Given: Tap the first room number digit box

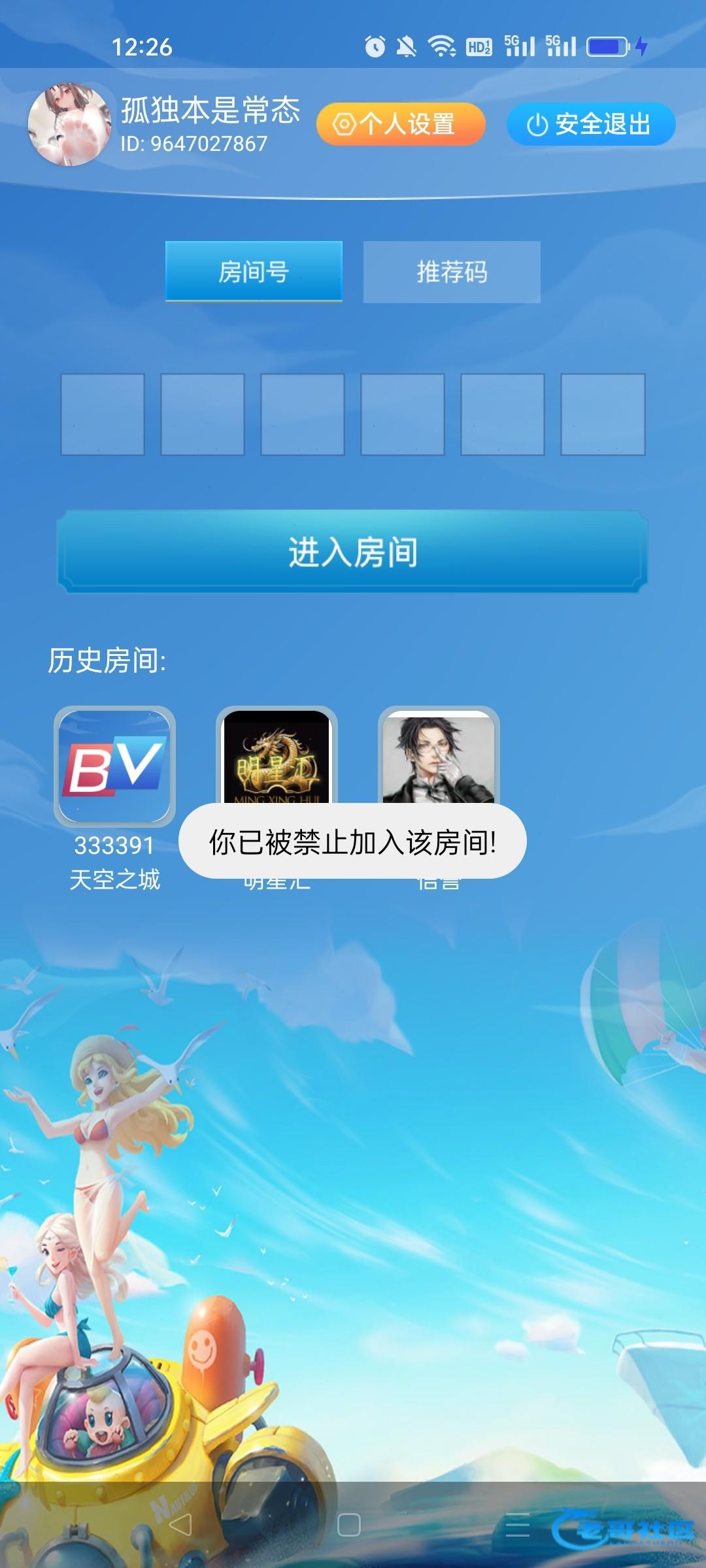Looking at the screenshot, I should (103, 414).
